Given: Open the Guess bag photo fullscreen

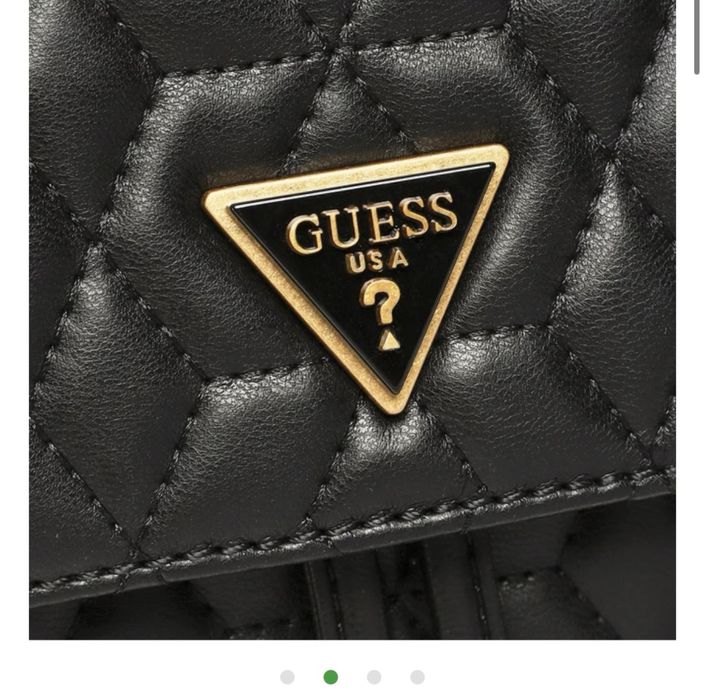Looking at the screenshot, I should pyautogui.click(x=352, y=318).
